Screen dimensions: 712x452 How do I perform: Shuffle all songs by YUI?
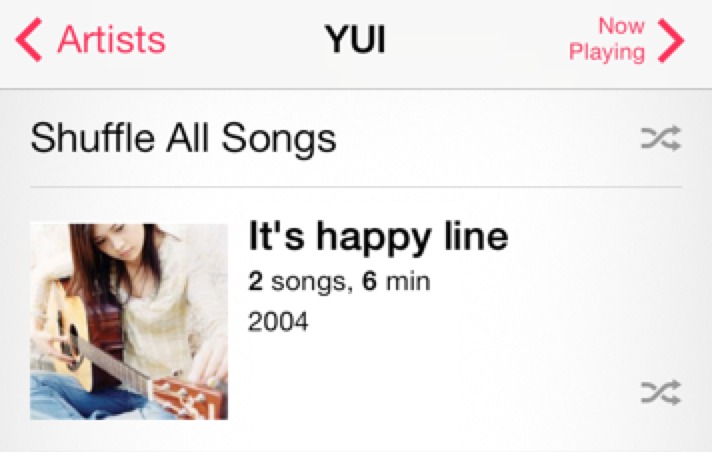(184, 139)
